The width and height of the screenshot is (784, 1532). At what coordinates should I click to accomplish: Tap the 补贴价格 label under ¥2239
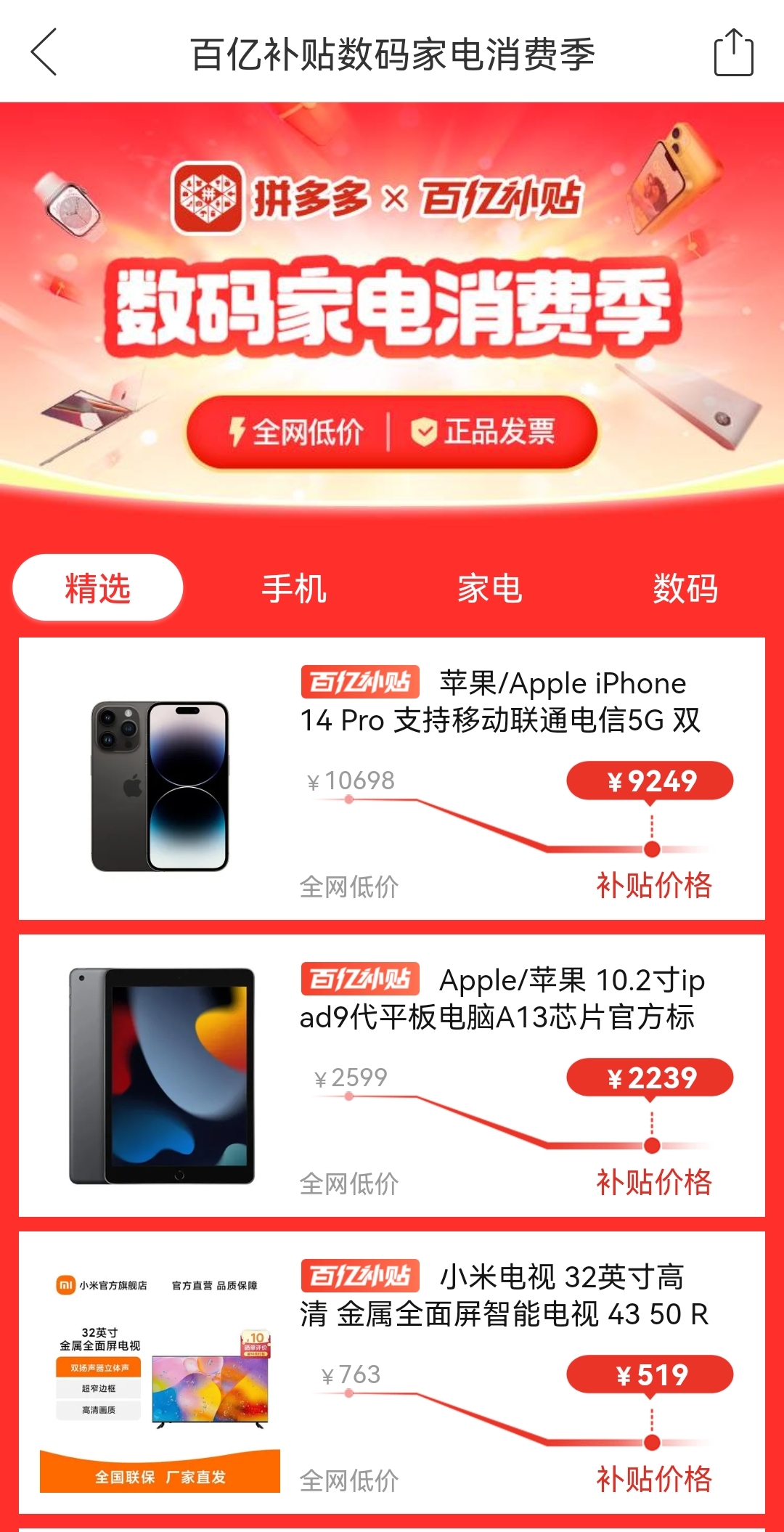coord(655,1182)
